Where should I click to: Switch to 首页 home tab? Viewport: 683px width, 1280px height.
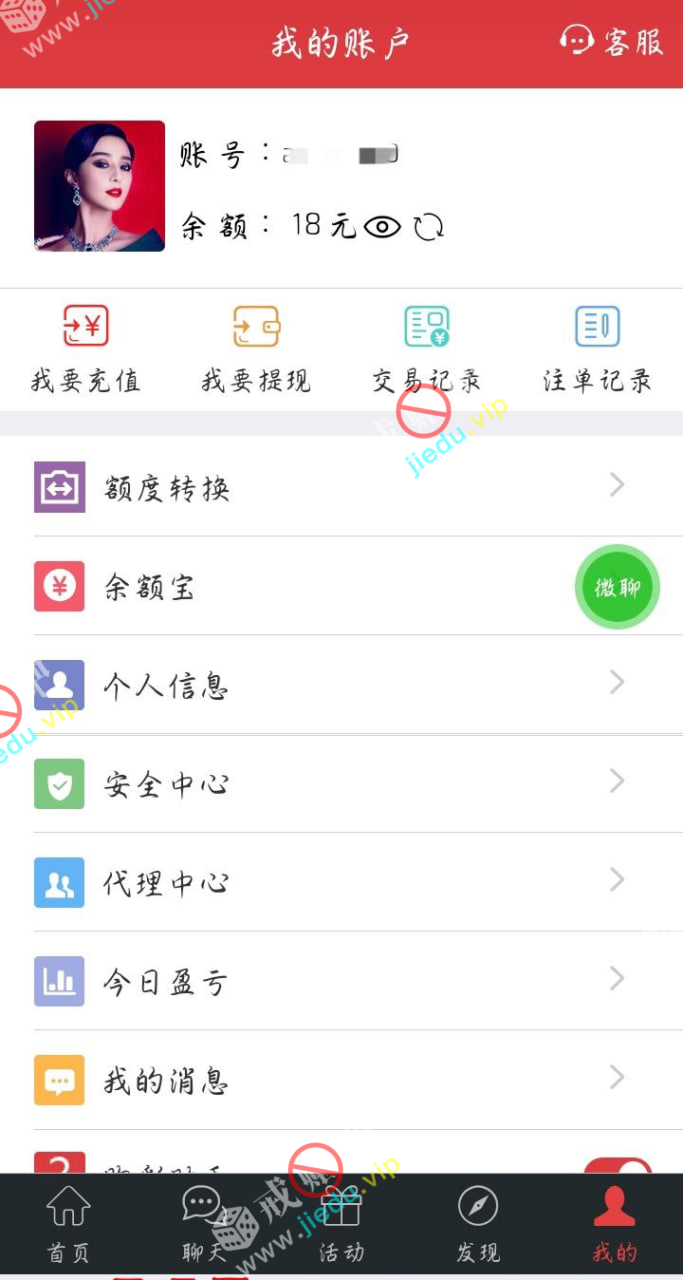pos(68,1225)
